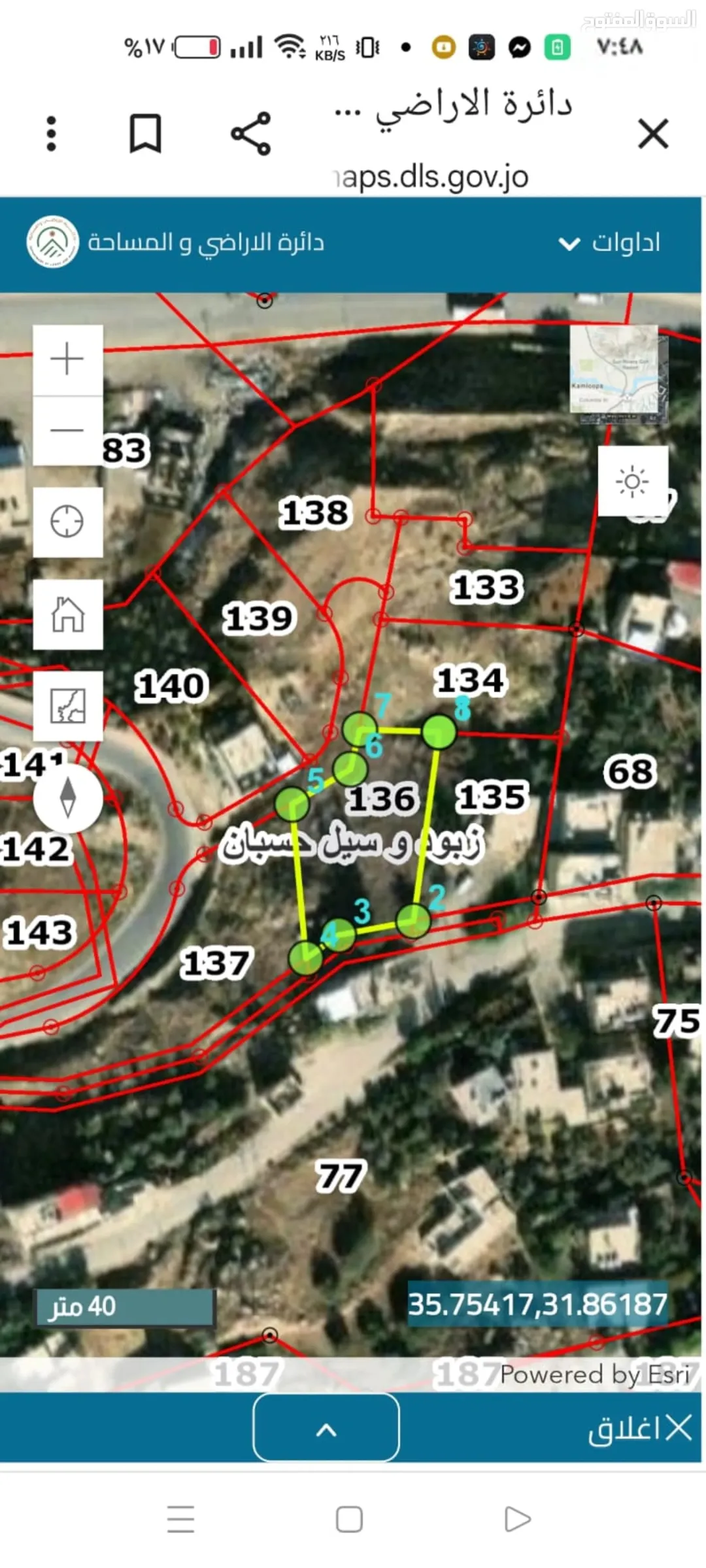Expand the ادوات tools dropdown
This screenshot has height=1568, width=706.
click(x=609, y=243)
